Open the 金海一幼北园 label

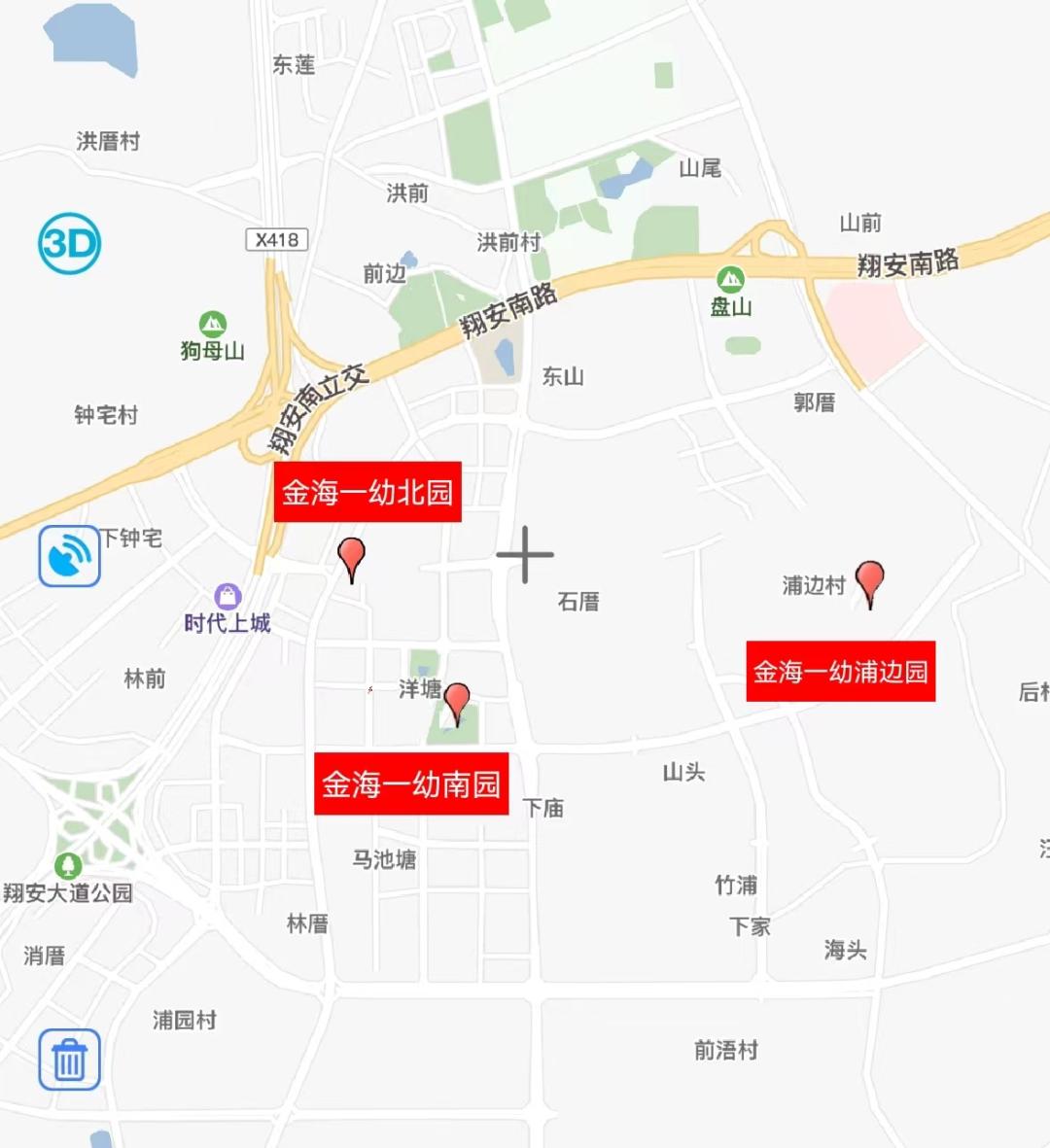367,491
